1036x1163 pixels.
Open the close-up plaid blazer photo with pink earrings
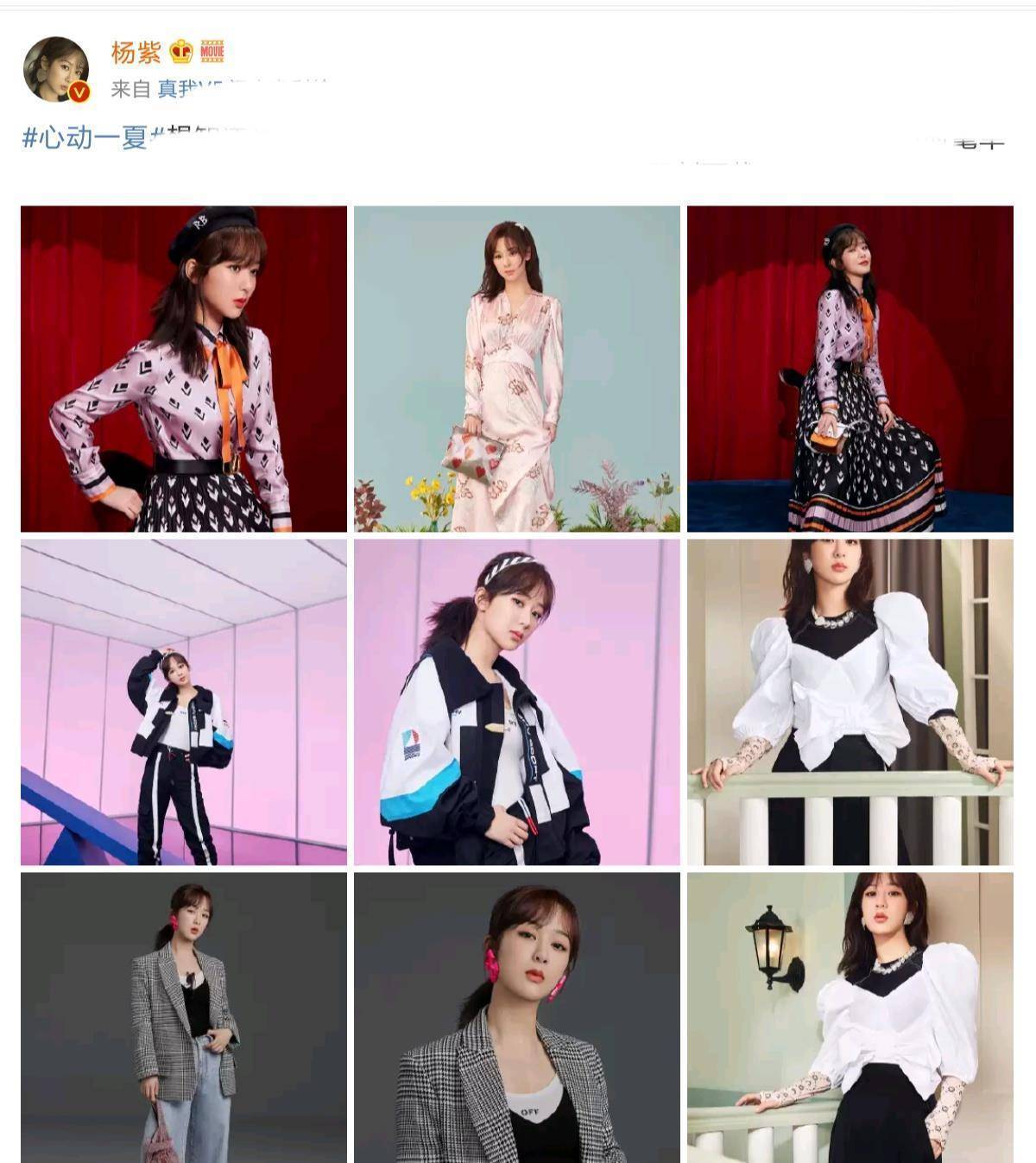point(516,1017)
